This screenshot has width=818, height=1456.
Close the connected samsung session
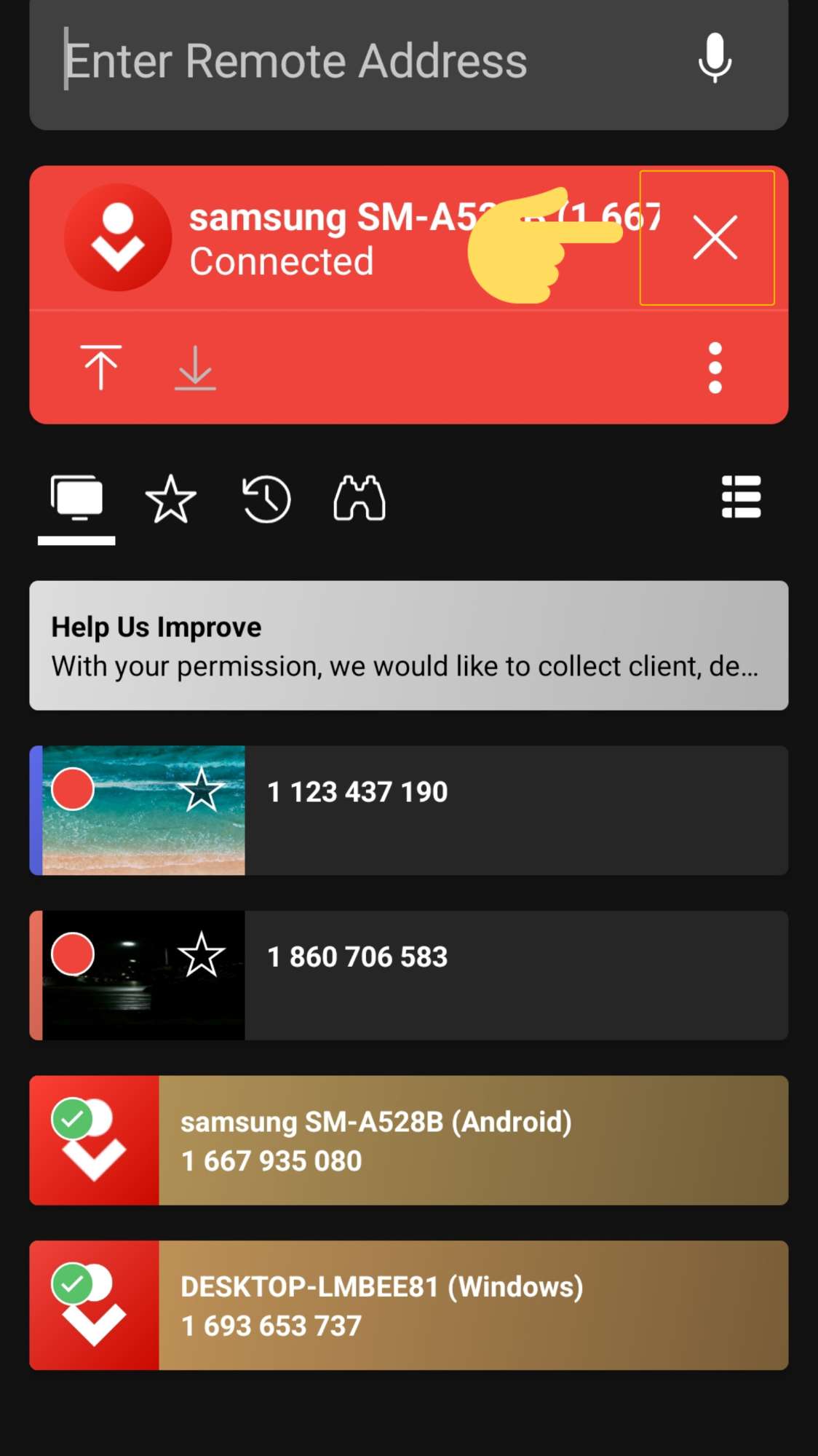pos(715,237)
